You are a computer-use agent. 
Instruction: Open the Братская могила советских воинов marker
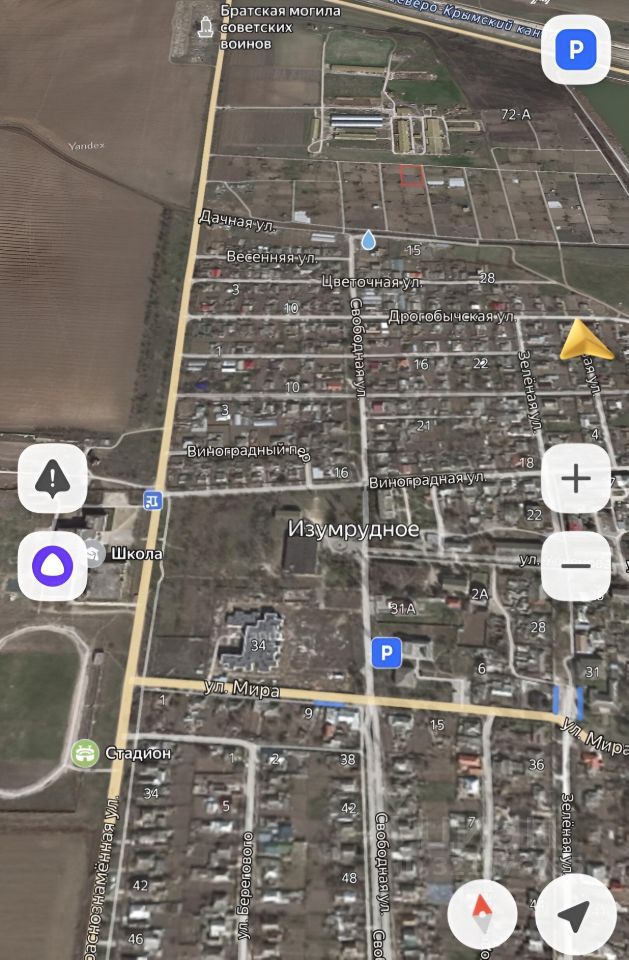pos(206,26)
